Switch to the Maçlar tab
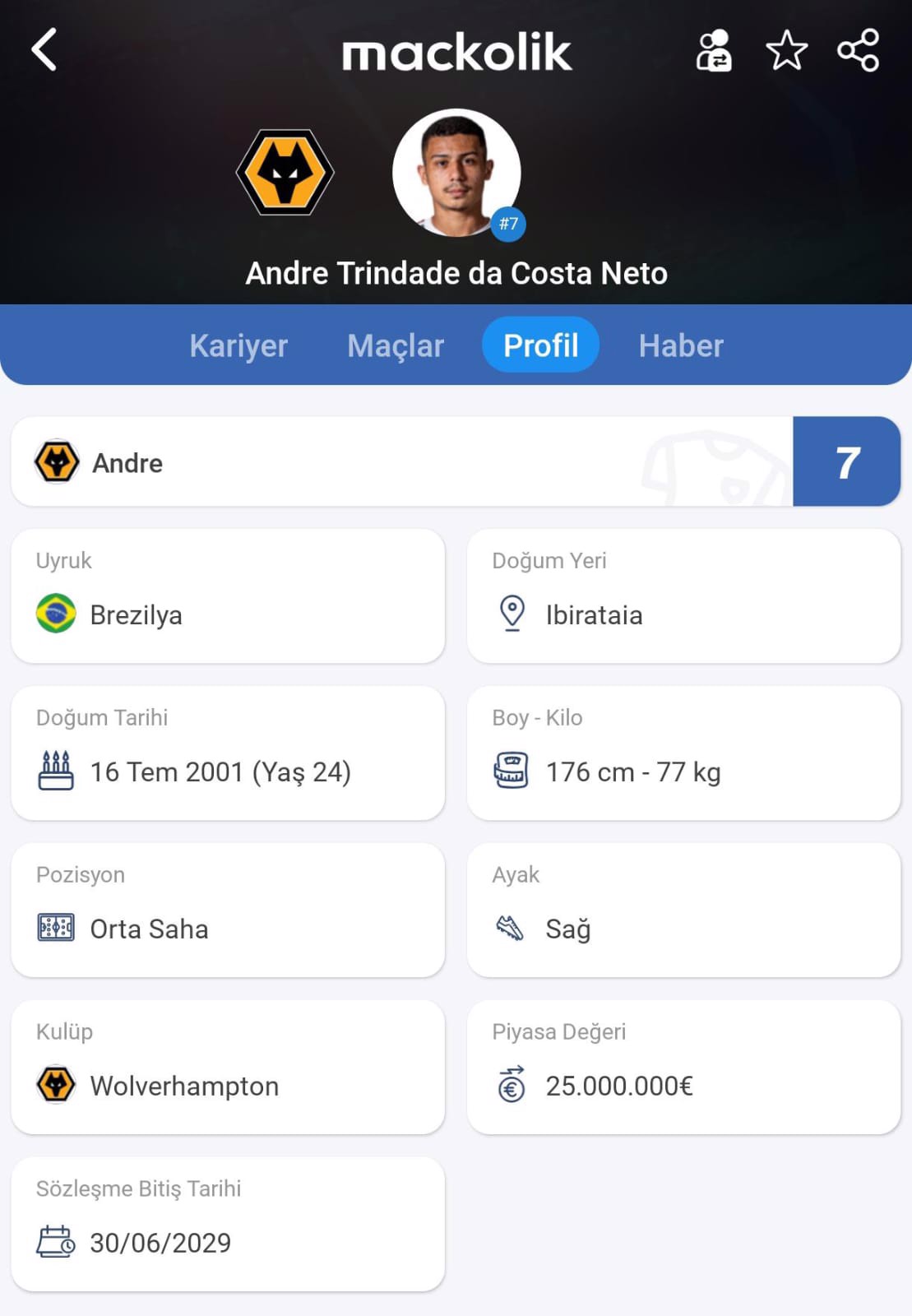This screenshot has width=912, height=1316. pos(396,345)
